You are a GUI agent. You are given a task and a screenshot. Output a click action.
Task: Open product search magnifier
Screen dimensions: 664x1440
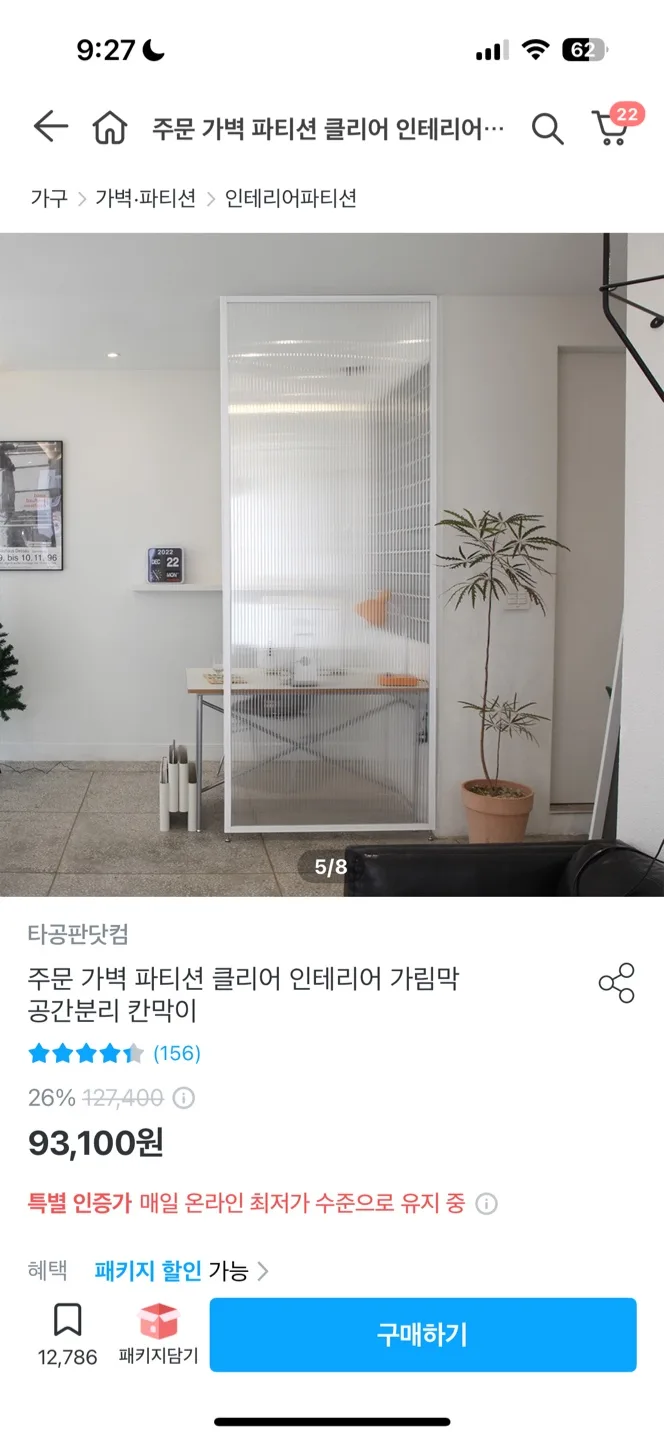pyautogui.click(x=547, y=128)
